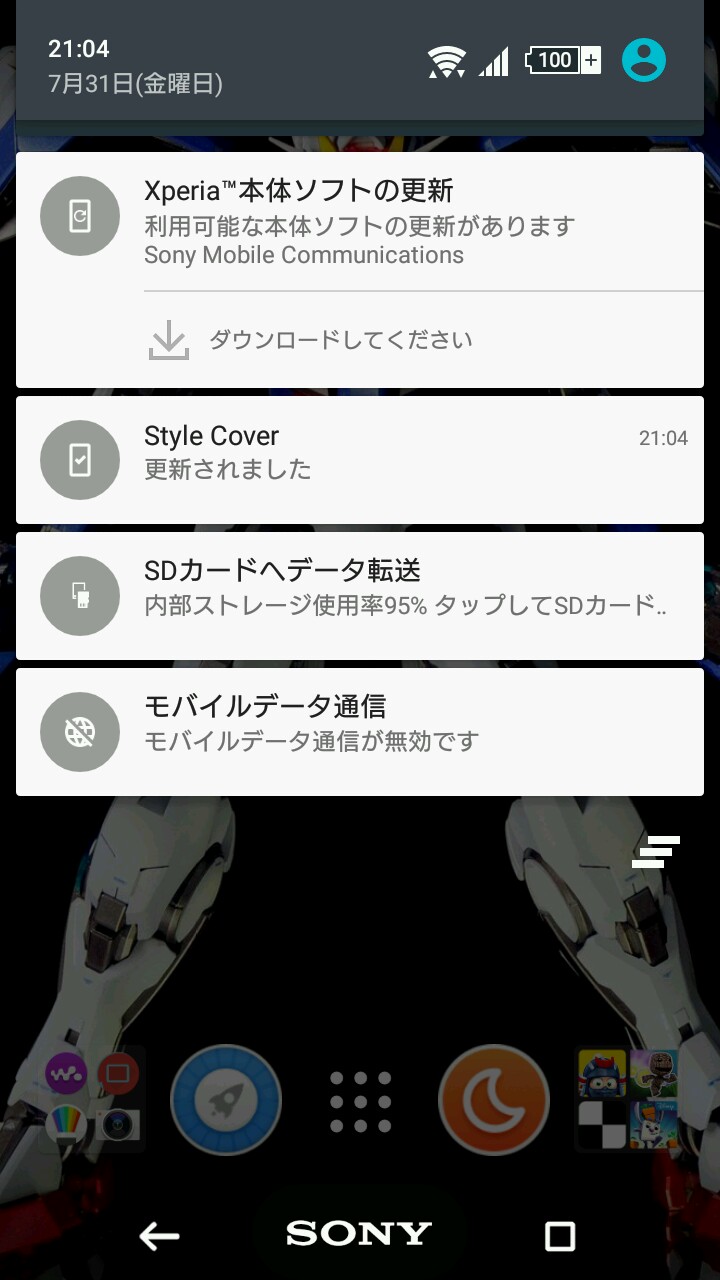Viewport: 720px width, 1280px height.
Task: Launch the orange moon app
Action: click(494, 1100)
